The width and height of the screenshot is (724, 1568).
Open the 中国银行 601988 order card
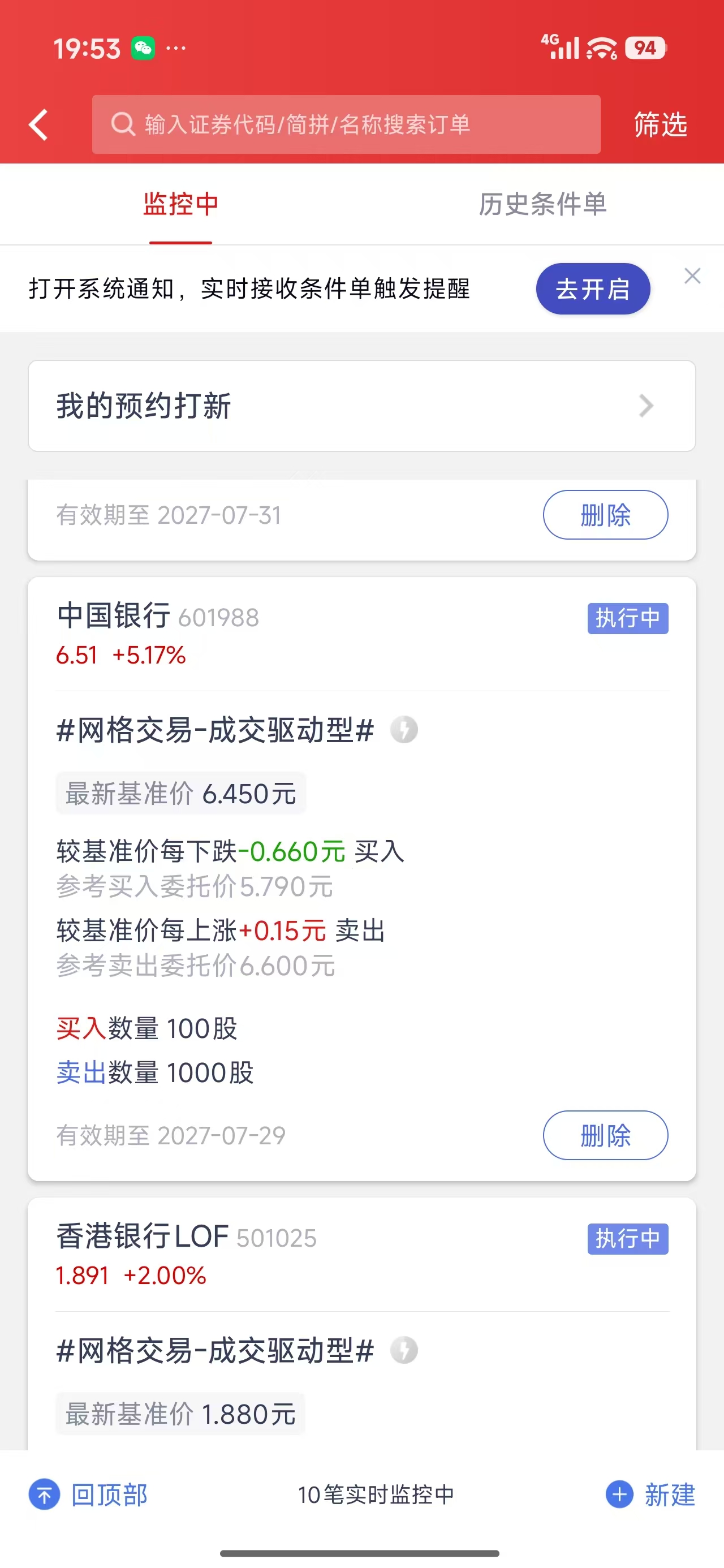tap(361, 633)
